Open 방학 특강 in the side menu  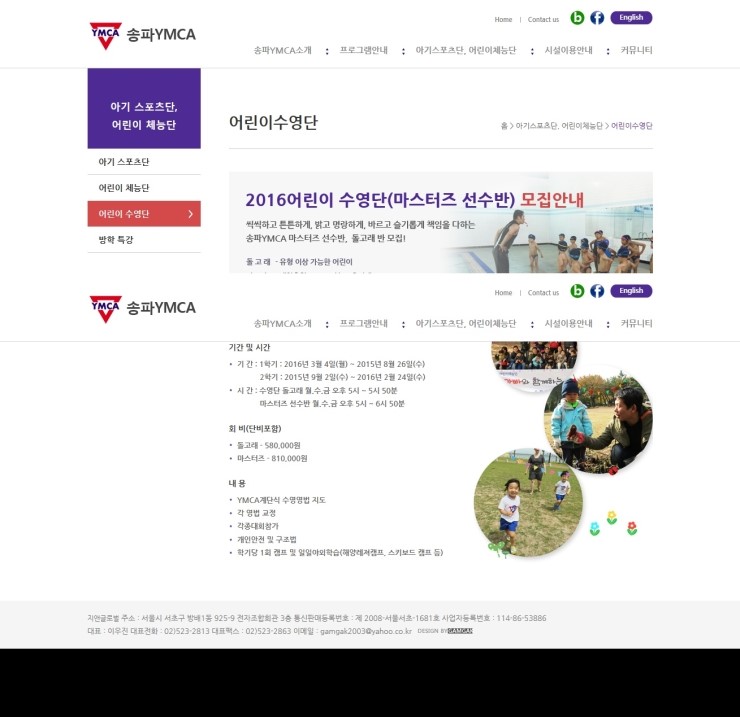click(x=116, y=240)
